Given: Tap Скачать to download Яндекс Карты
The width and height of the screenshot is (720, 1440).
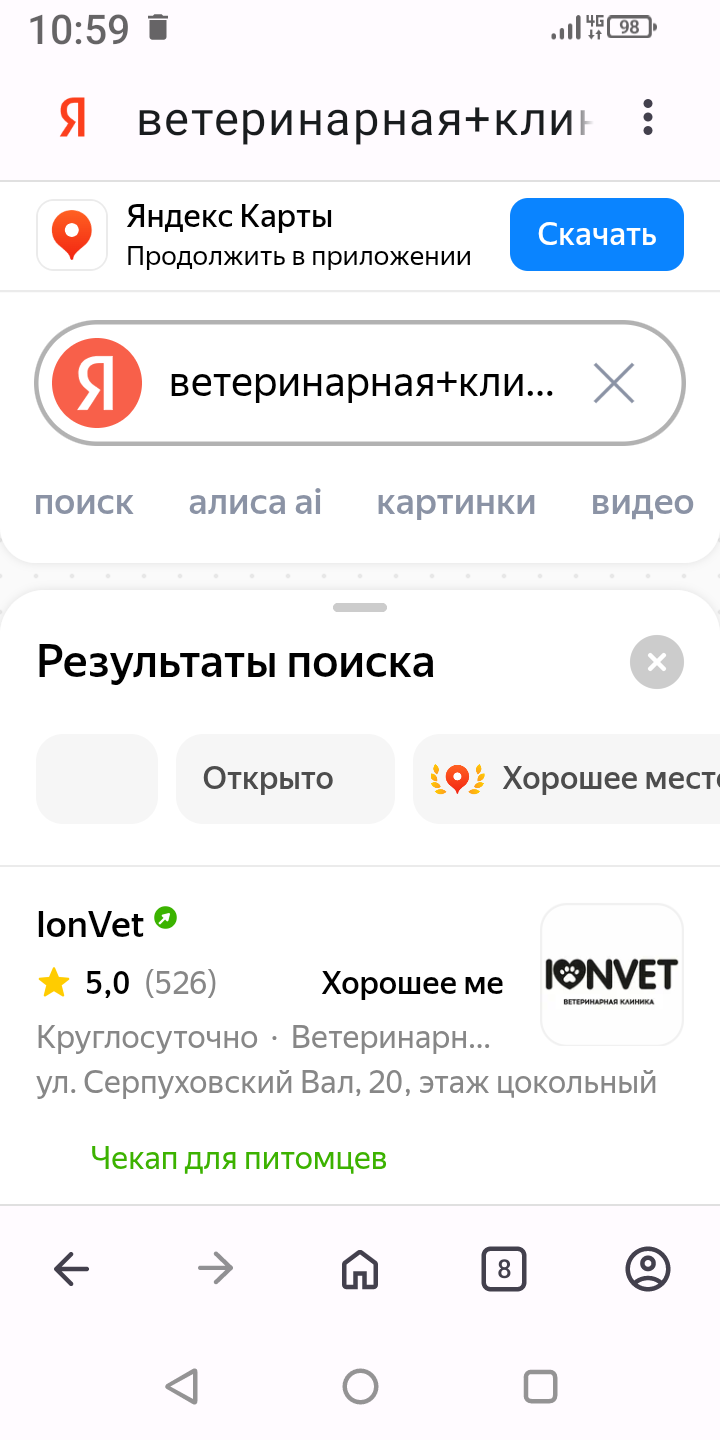Looking at the screenshot, I should (x=596, y=235).
